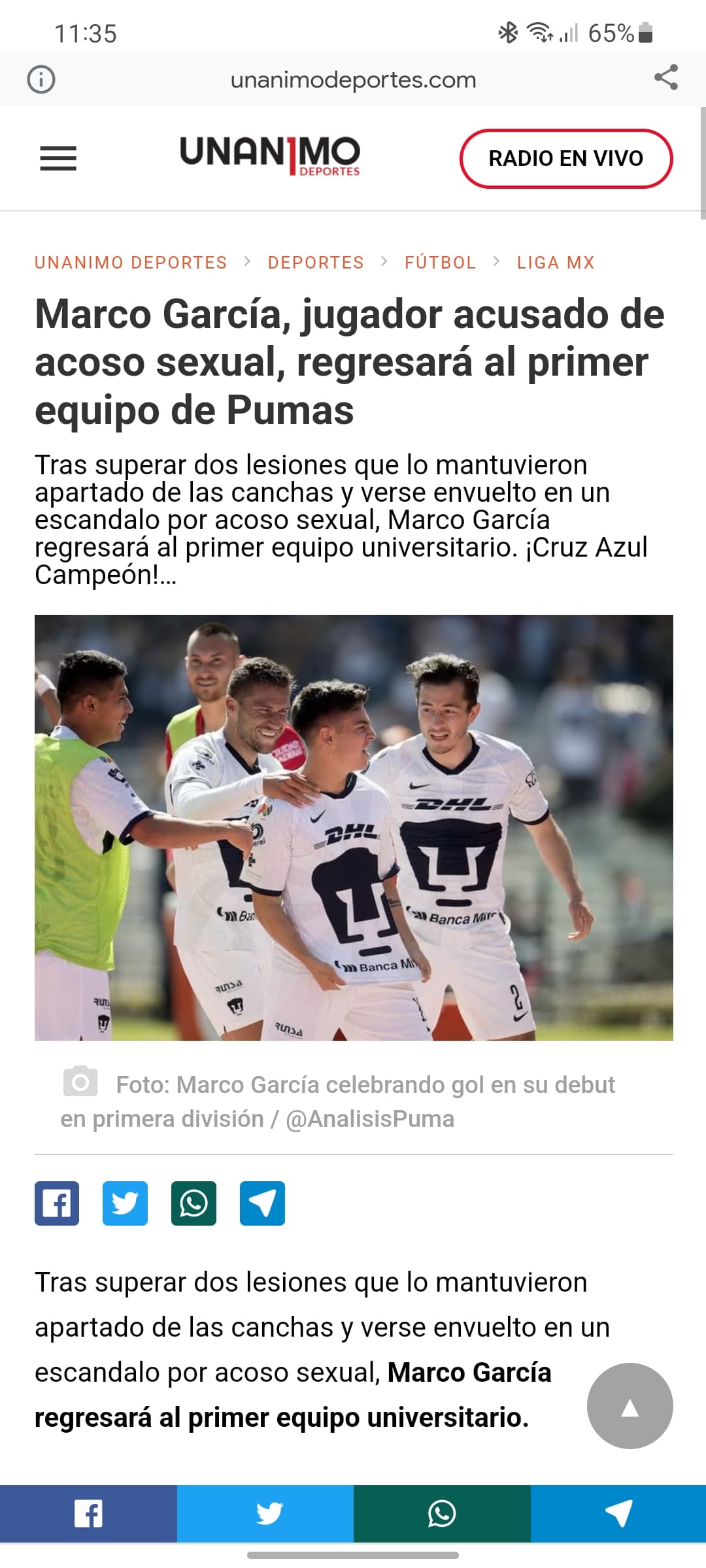The width and height of the screenshot is (706, 1568).
Task: Share via Telegram icon under the photo
Action: (x=262, y=1203)
